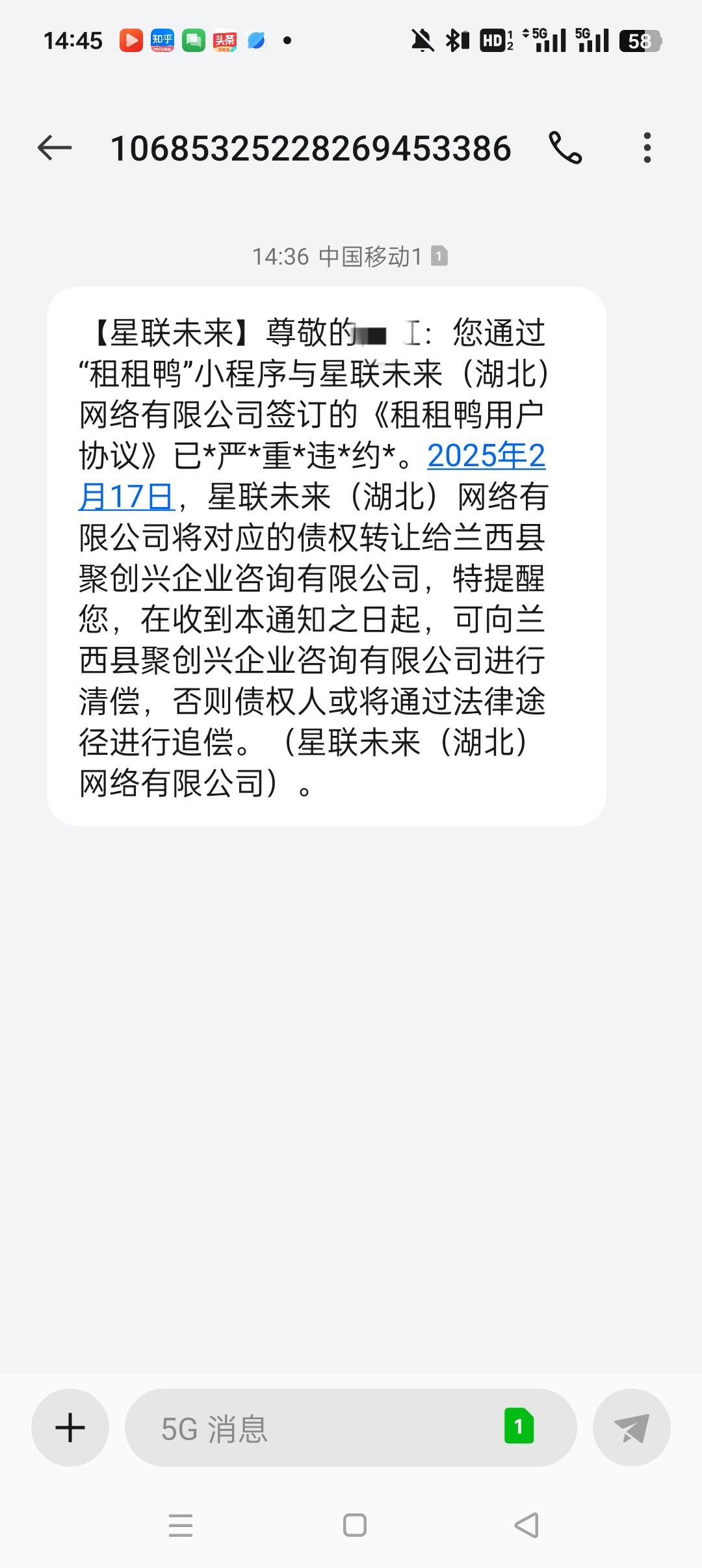Switch the SIM card 1 selector
Screen dimensions: 702x1568
click(519, 1426)
